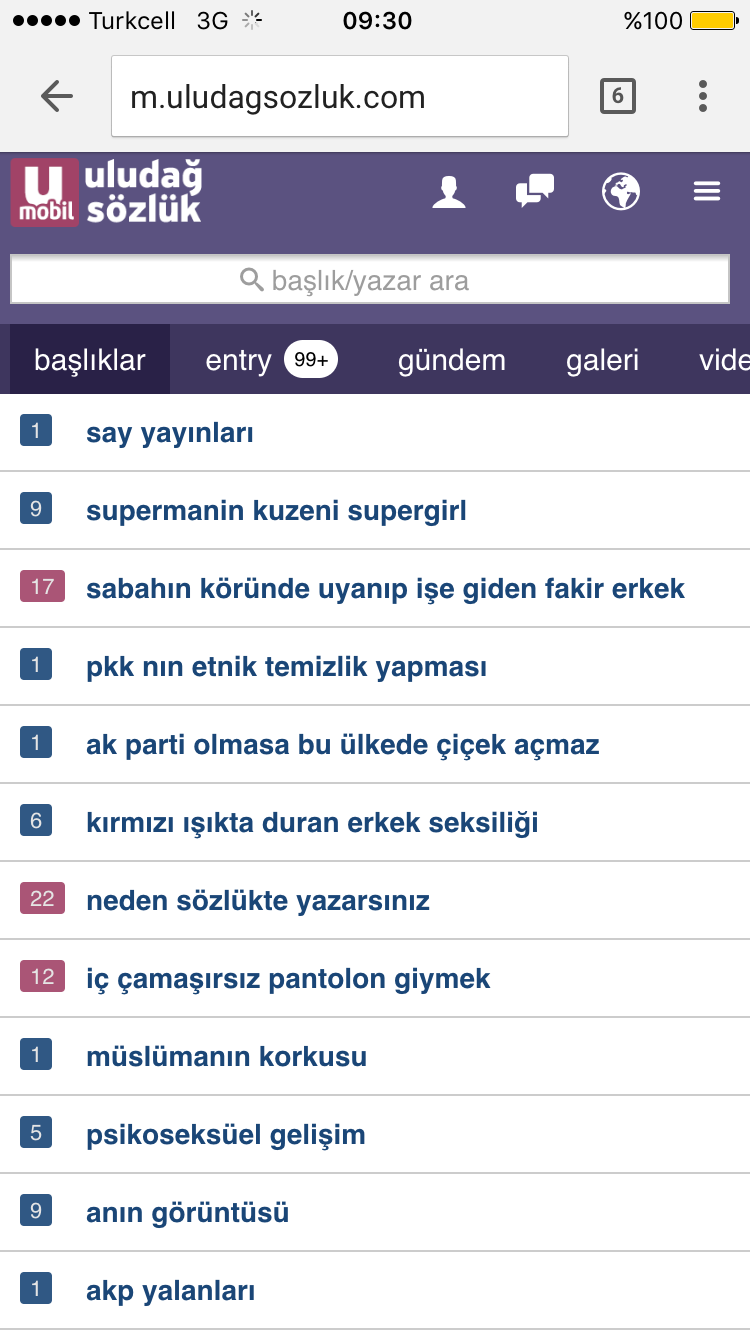Tap the m.uludagsozluk.com address bar
Screen dimensions: 750x1334
(340, 96)
